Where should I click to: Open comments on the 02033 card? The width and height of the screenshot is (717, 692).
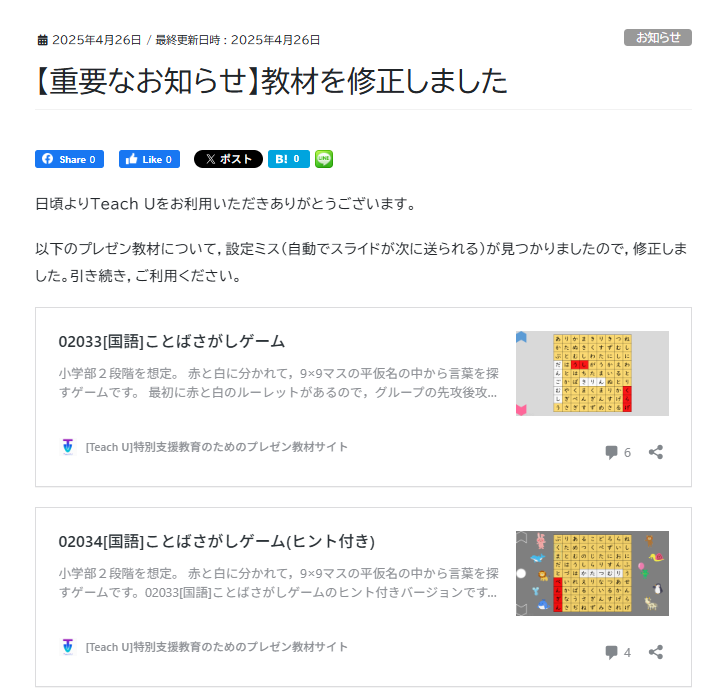coord(617,452)
